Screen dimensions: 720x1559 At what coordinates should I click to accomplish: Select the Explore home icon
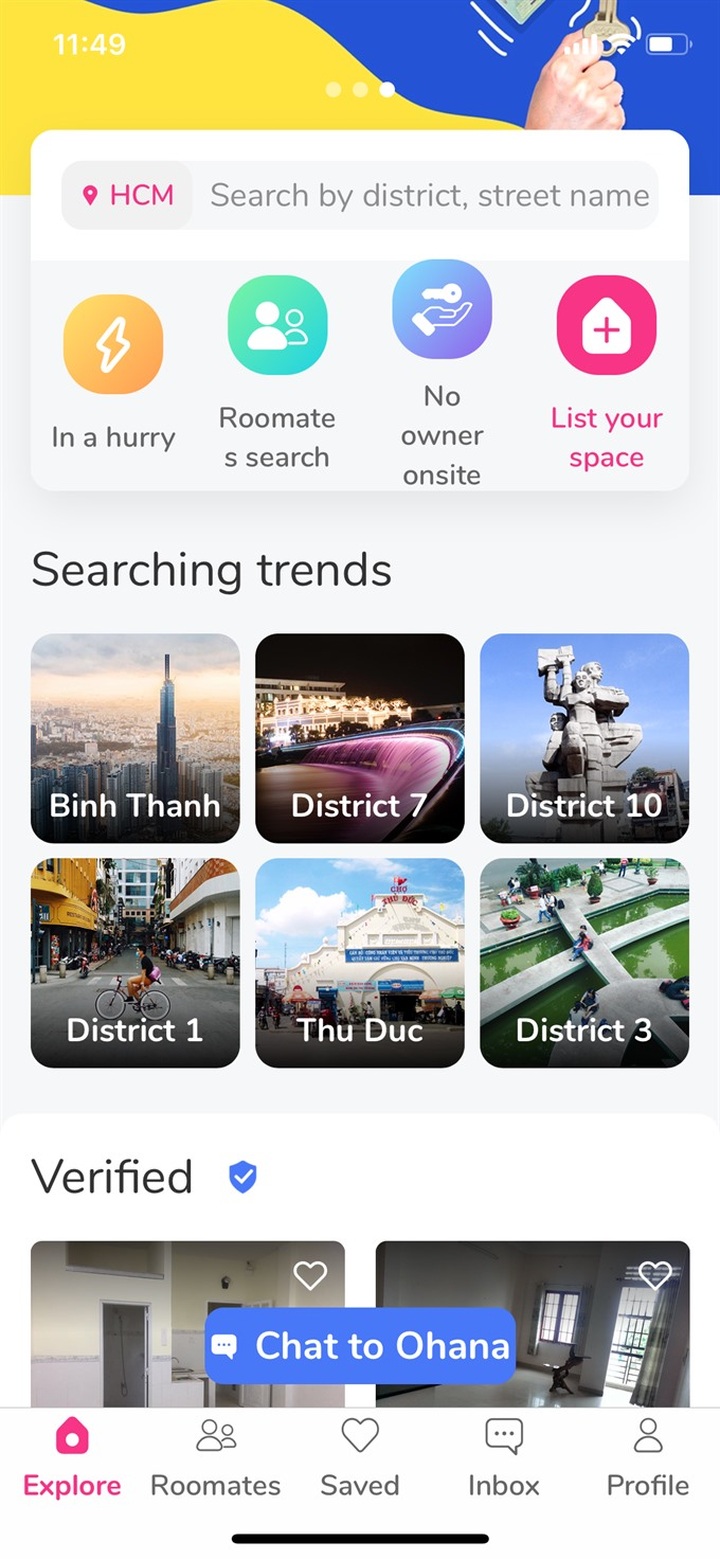(x=71, y=1434)
